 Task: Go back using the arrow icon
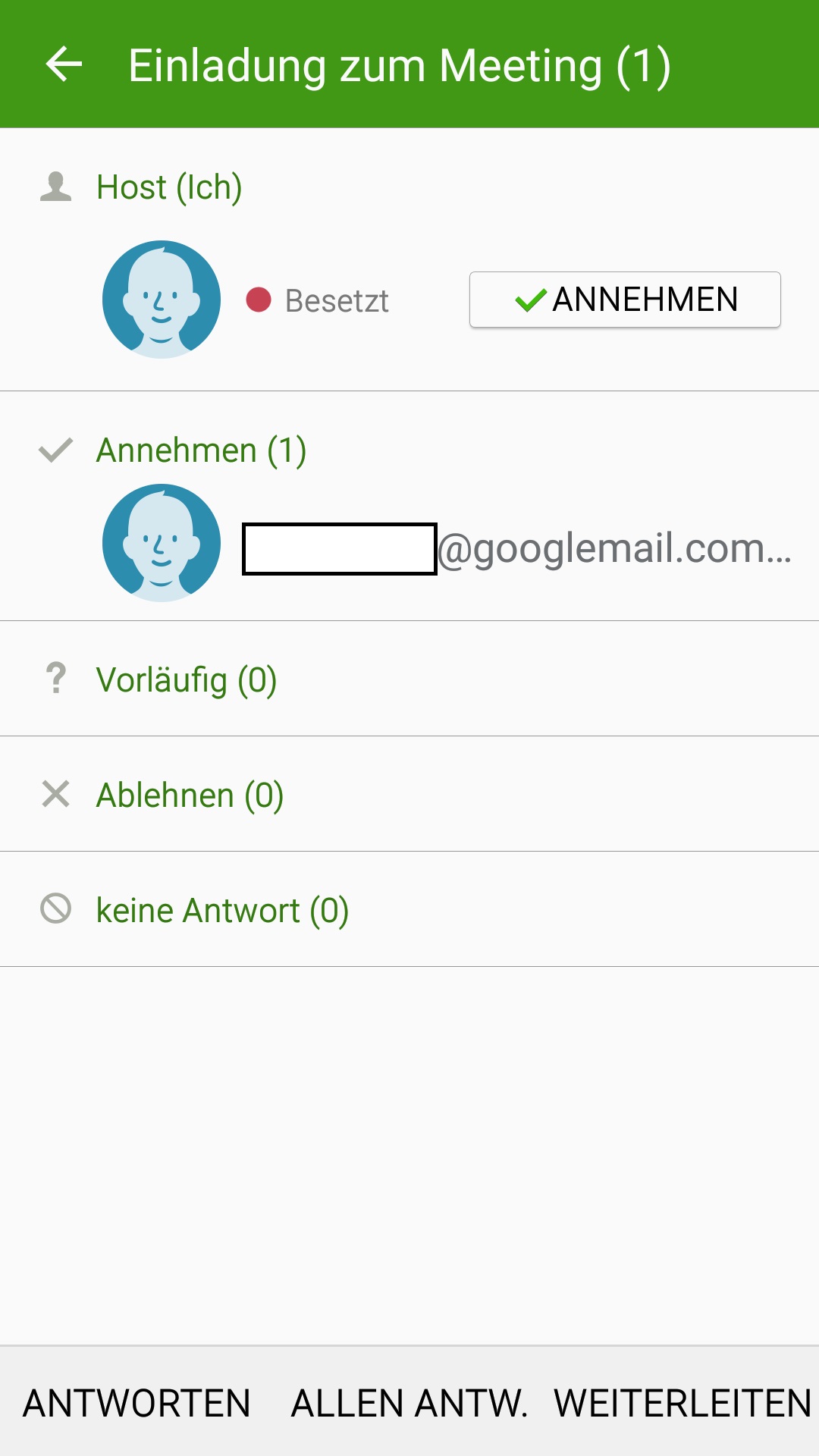[64, 64]
